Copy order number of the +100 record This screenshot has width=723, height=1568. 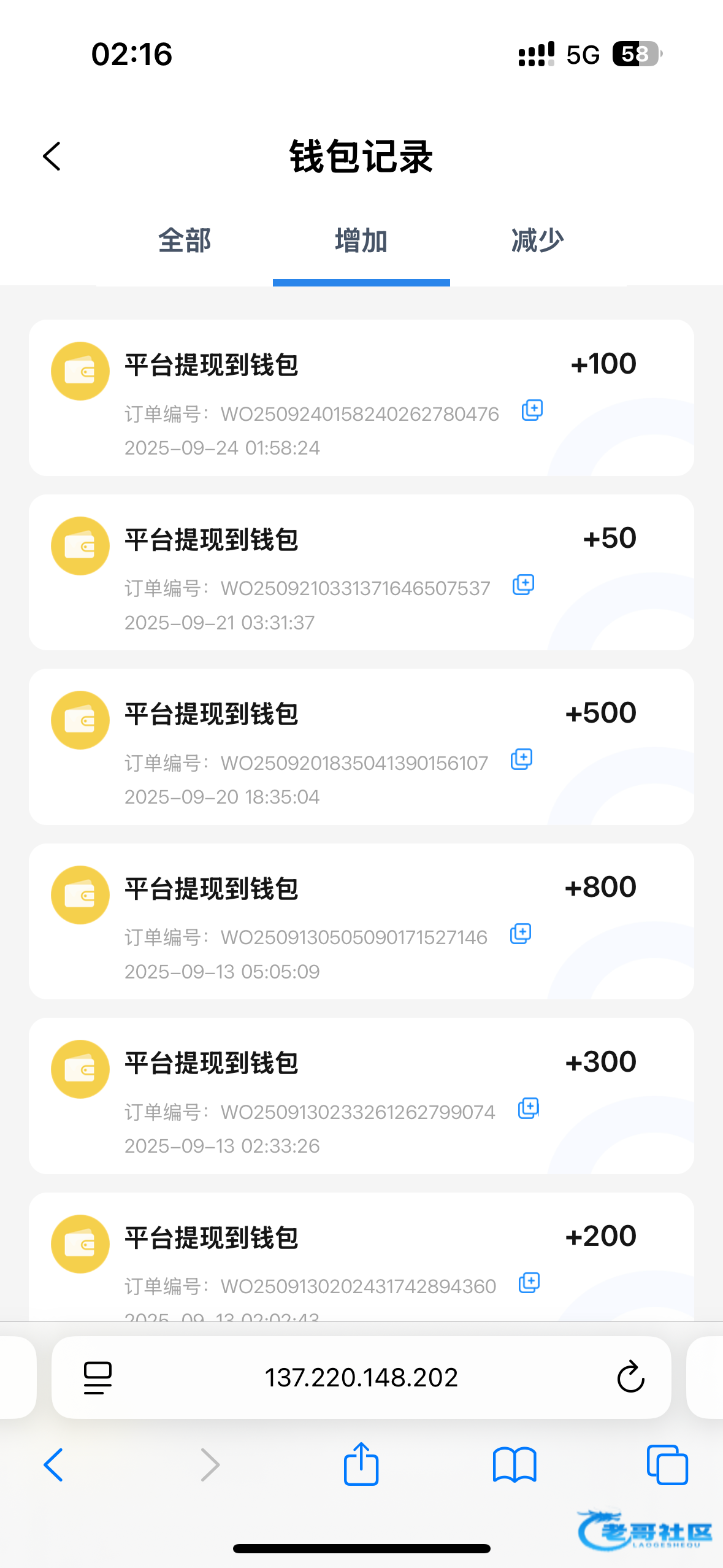point(532,410)
